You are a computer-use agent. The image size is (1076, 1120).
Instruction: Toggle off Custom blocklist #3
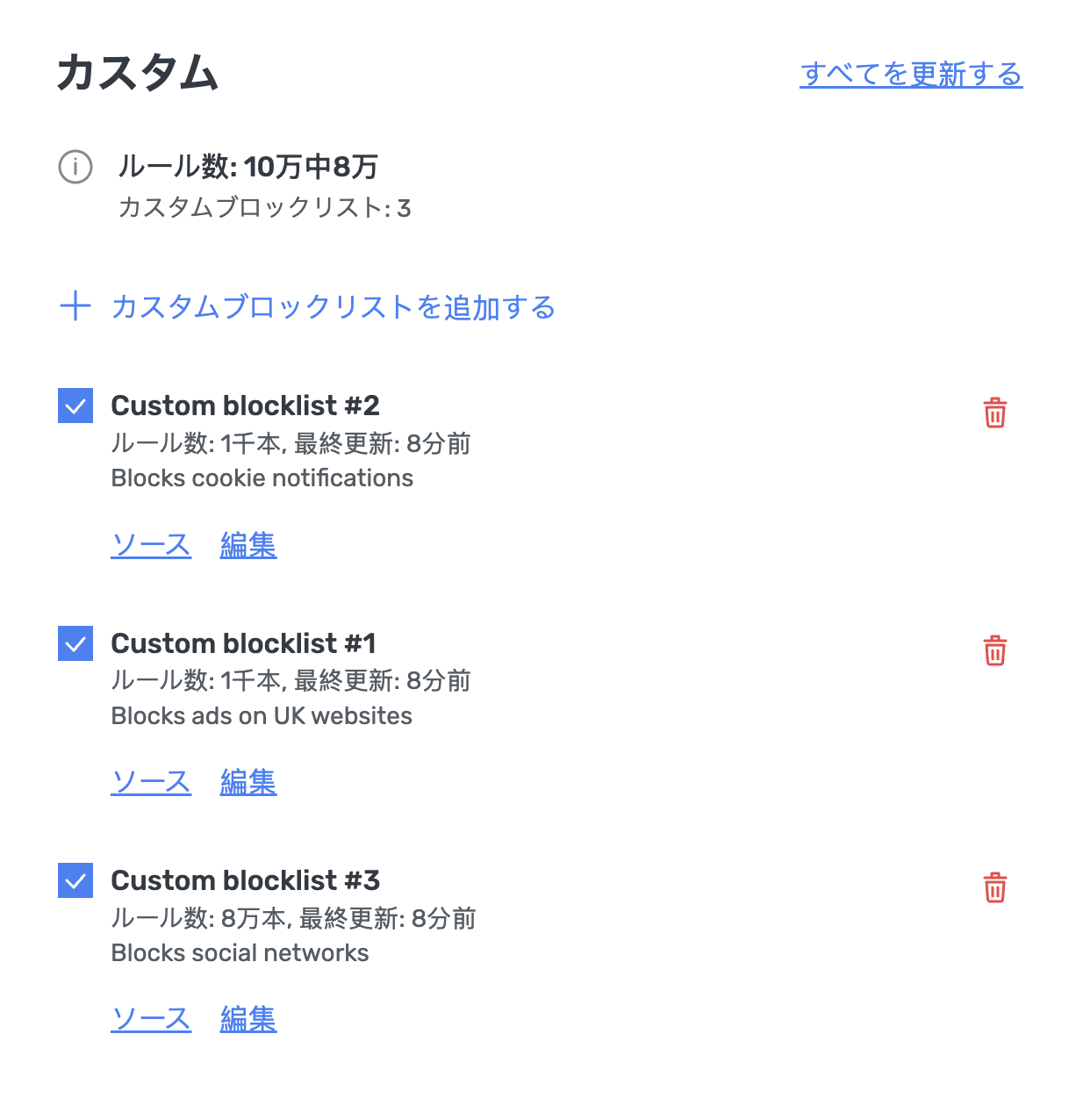pos(75,880)
